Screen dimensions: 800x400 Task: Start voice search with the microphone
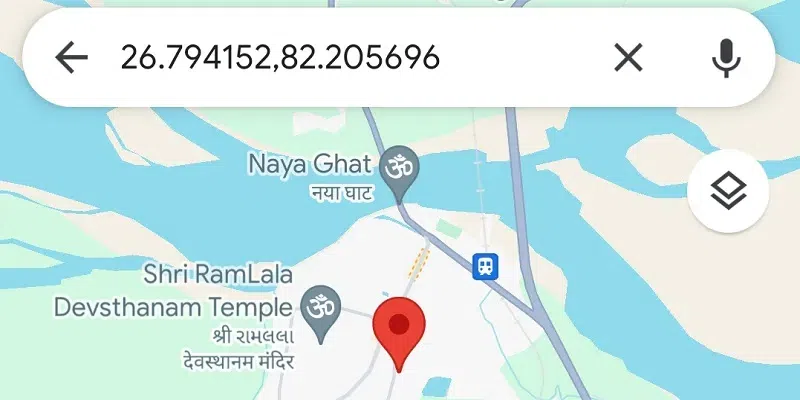click(726, 58)
